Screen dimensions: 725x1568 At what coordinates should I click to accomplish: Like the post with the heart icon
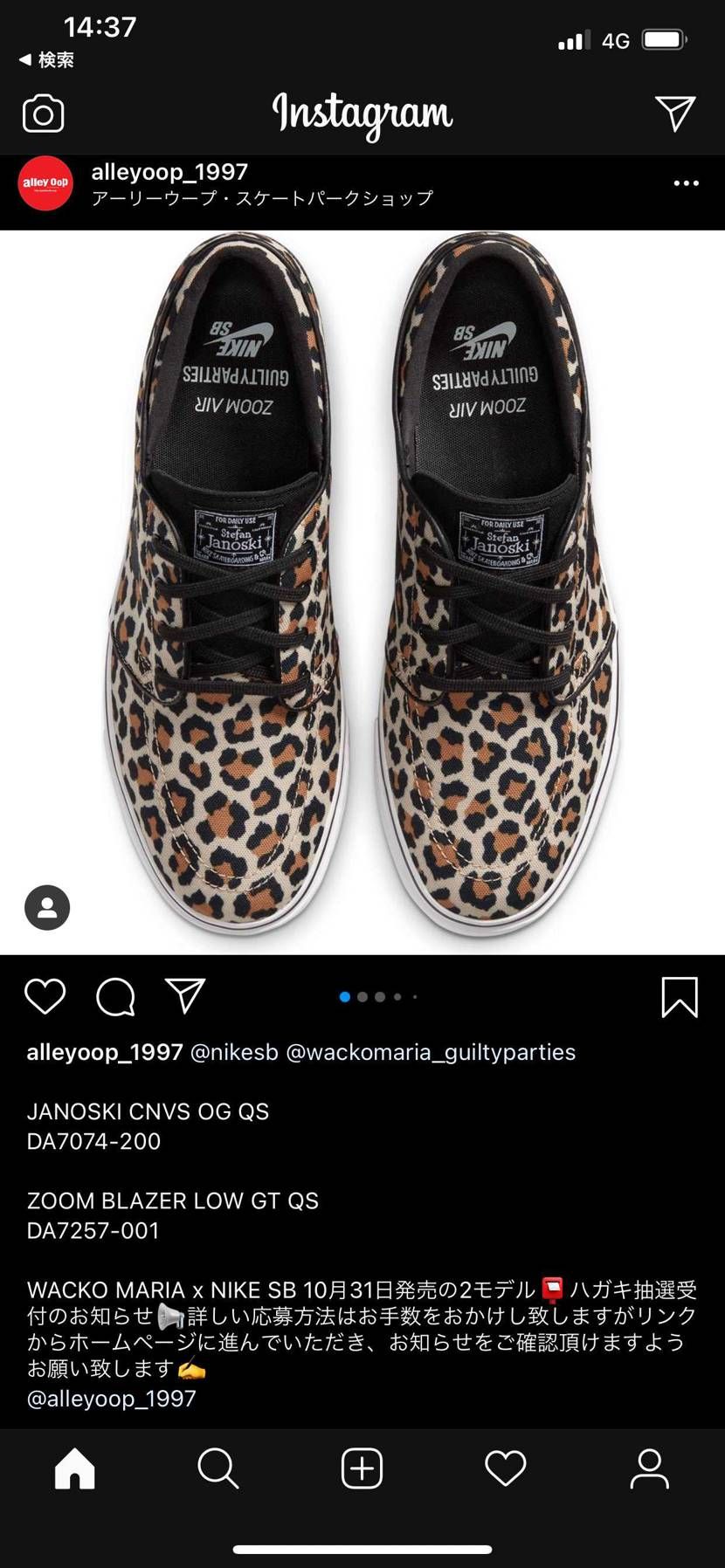point(45,995)
